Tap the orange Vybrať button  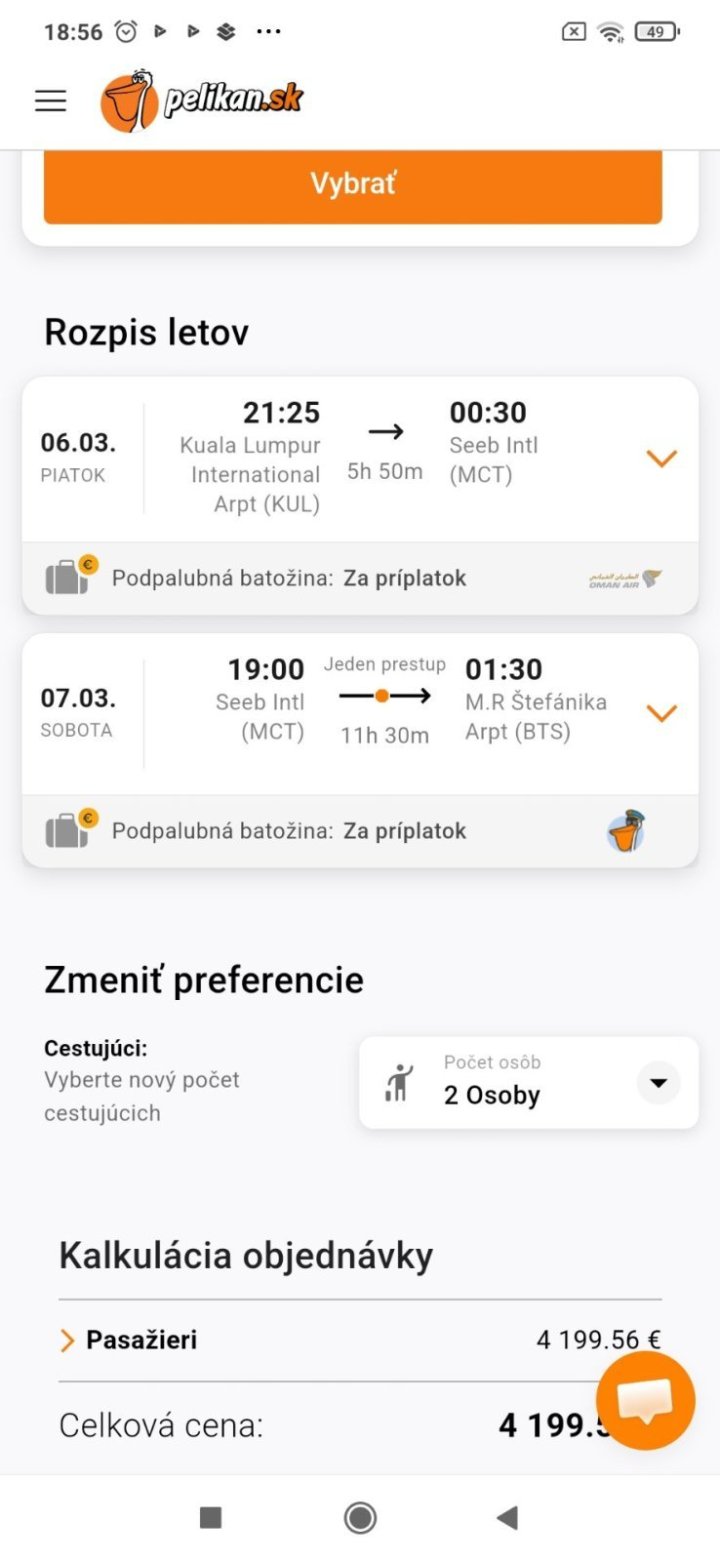point(352,185)
